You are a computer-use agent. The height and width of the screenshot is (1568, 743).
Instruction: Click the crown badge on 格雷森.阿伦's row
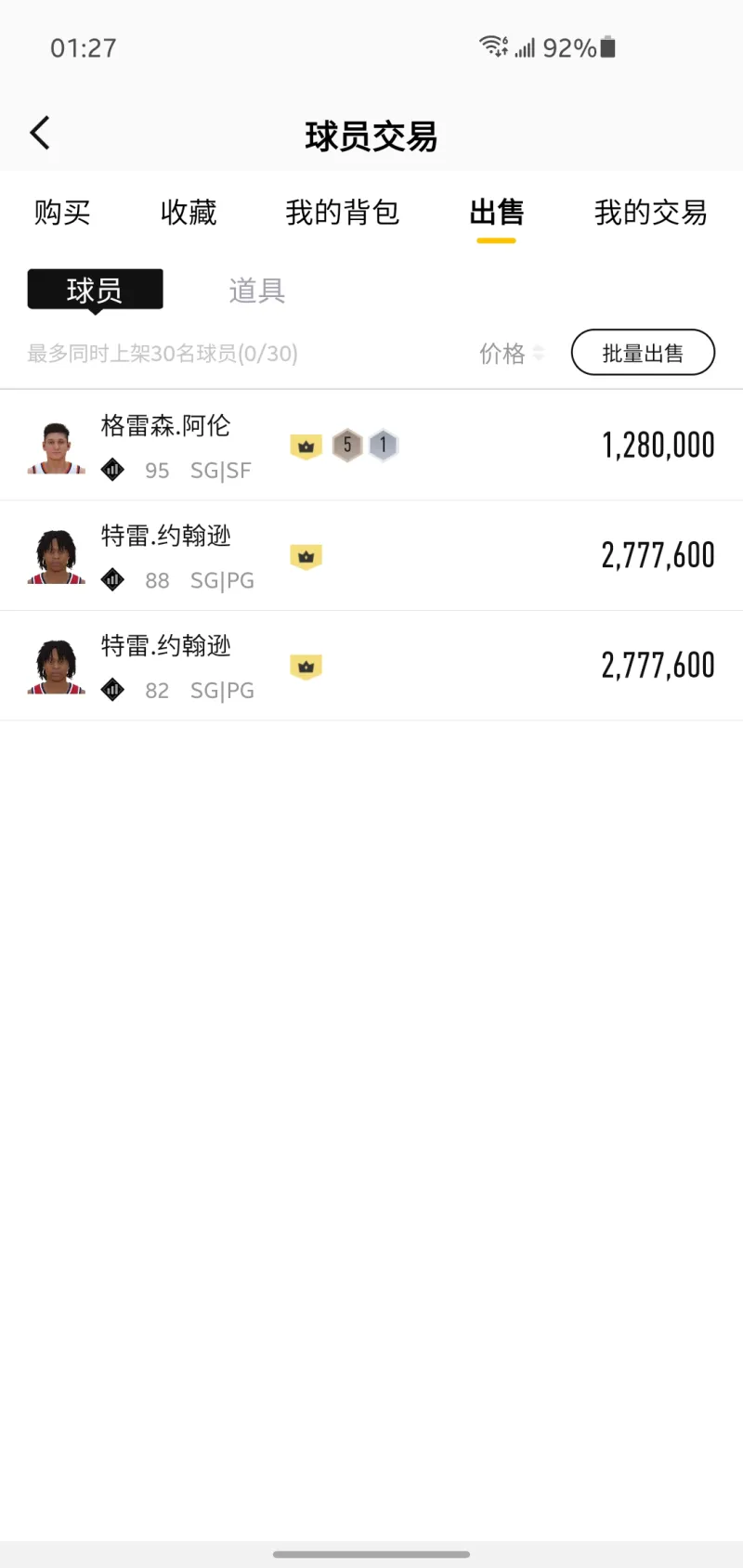click(x=306, y=446)
